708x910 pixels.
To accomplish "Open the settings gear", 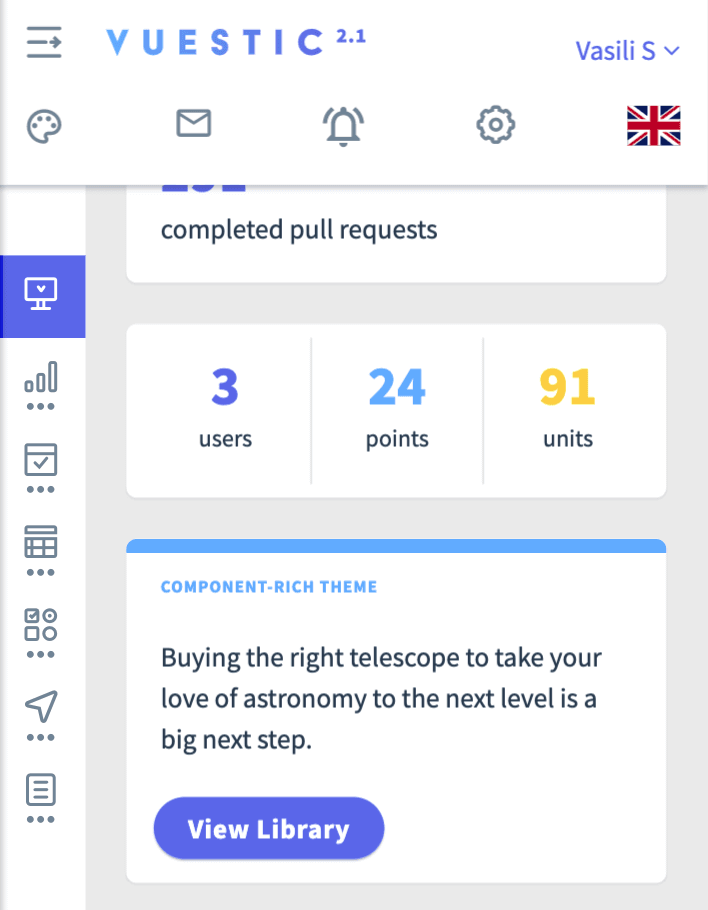I will pyautogui.click(x=495, y=125).
